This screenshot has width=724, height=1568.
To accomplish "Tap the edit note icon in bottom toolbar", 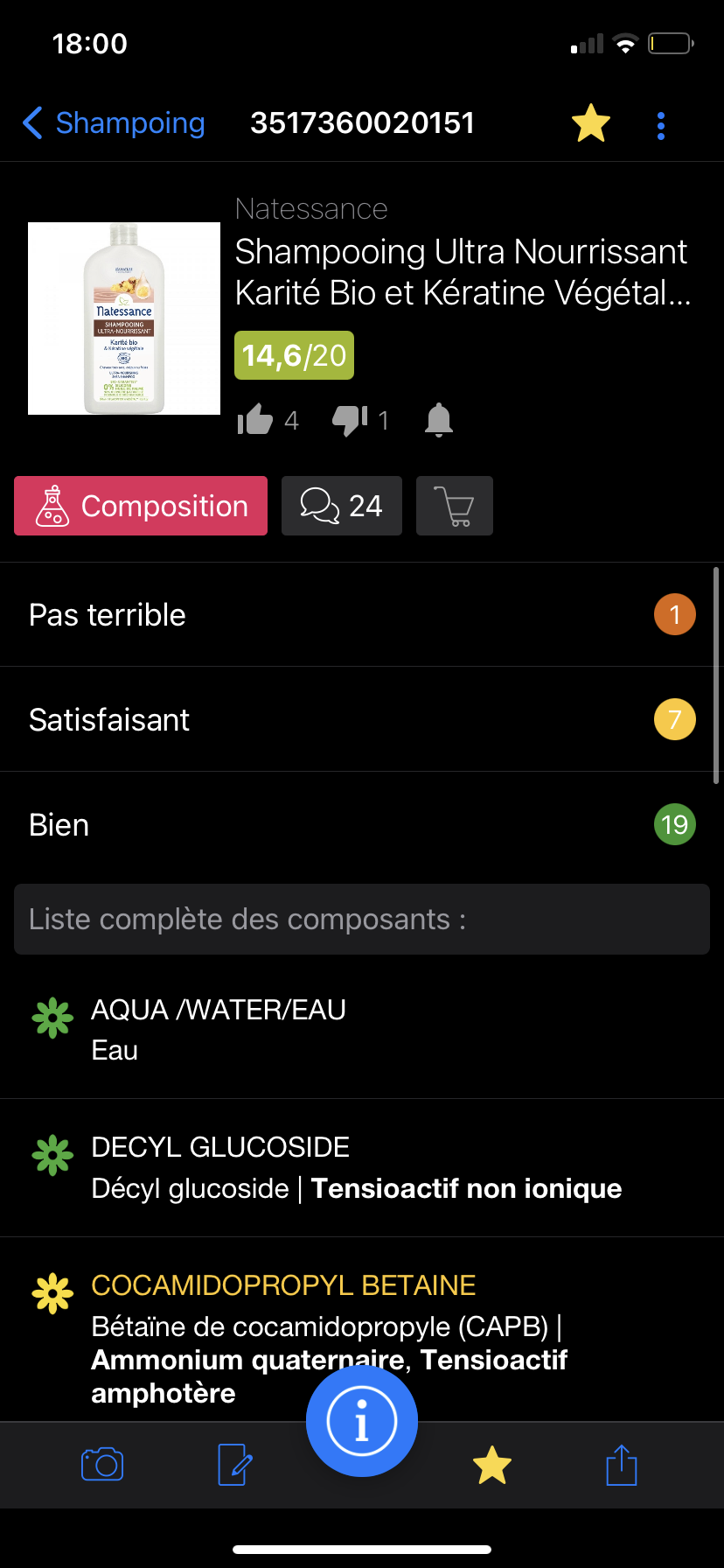I will (234, 1464).
